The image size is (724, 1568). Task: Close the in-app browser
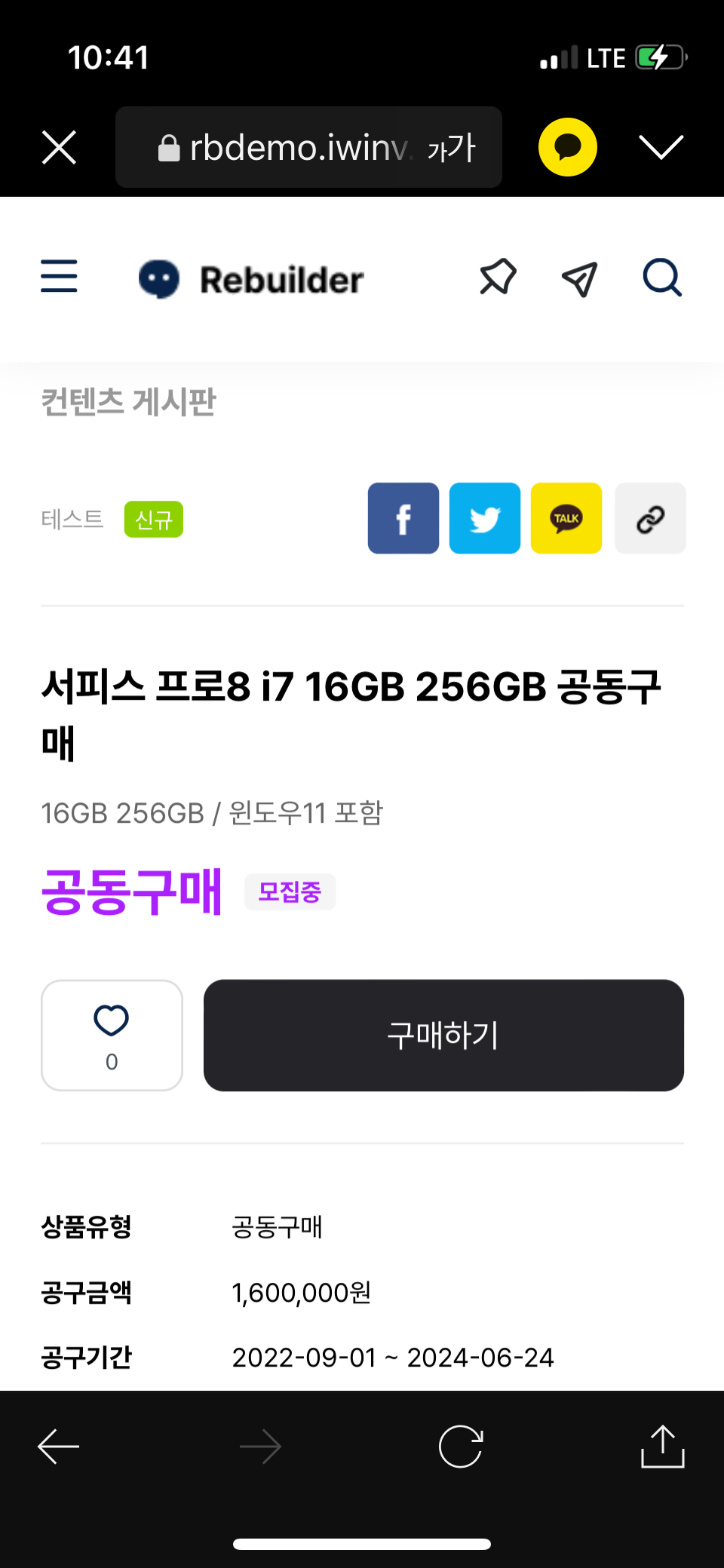pos(59,147)
